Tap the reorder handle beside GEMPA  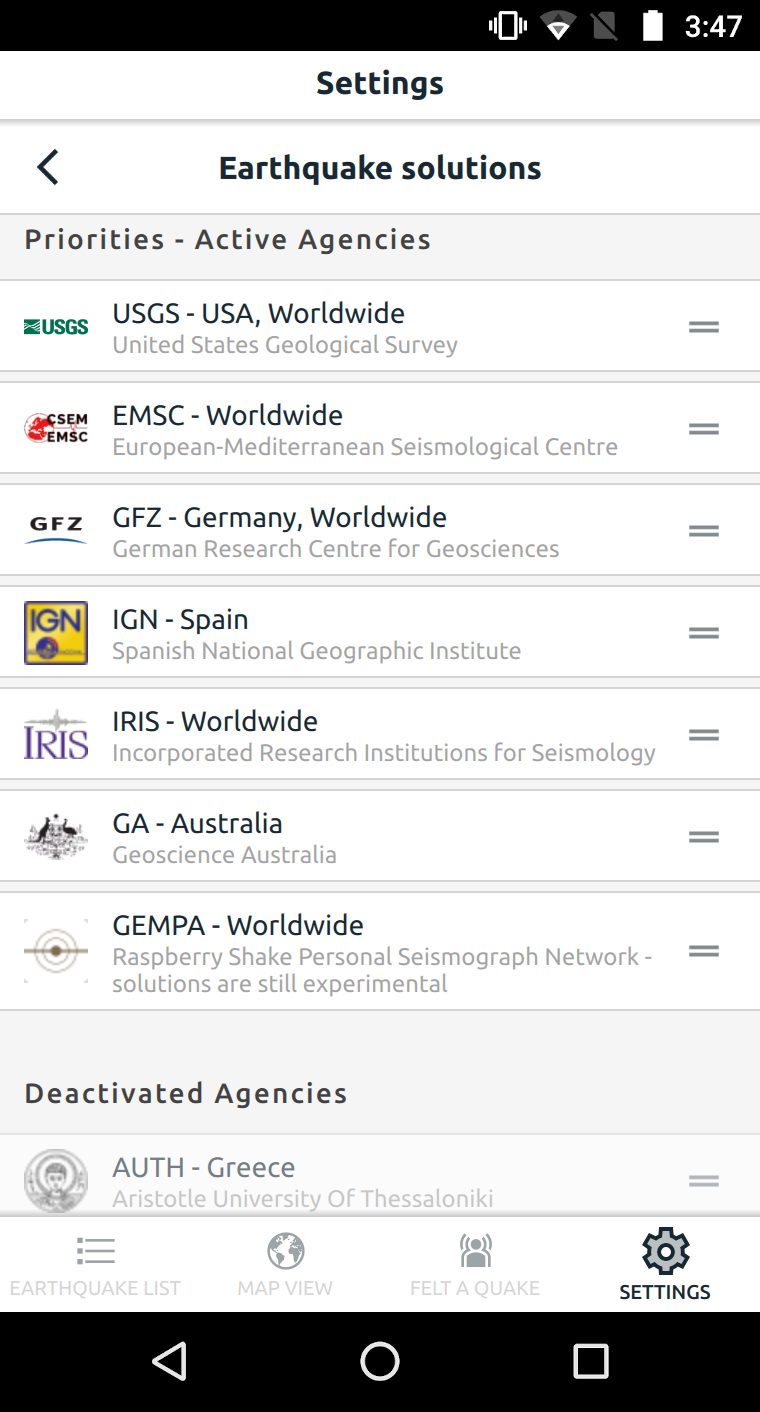click(704, 951)
